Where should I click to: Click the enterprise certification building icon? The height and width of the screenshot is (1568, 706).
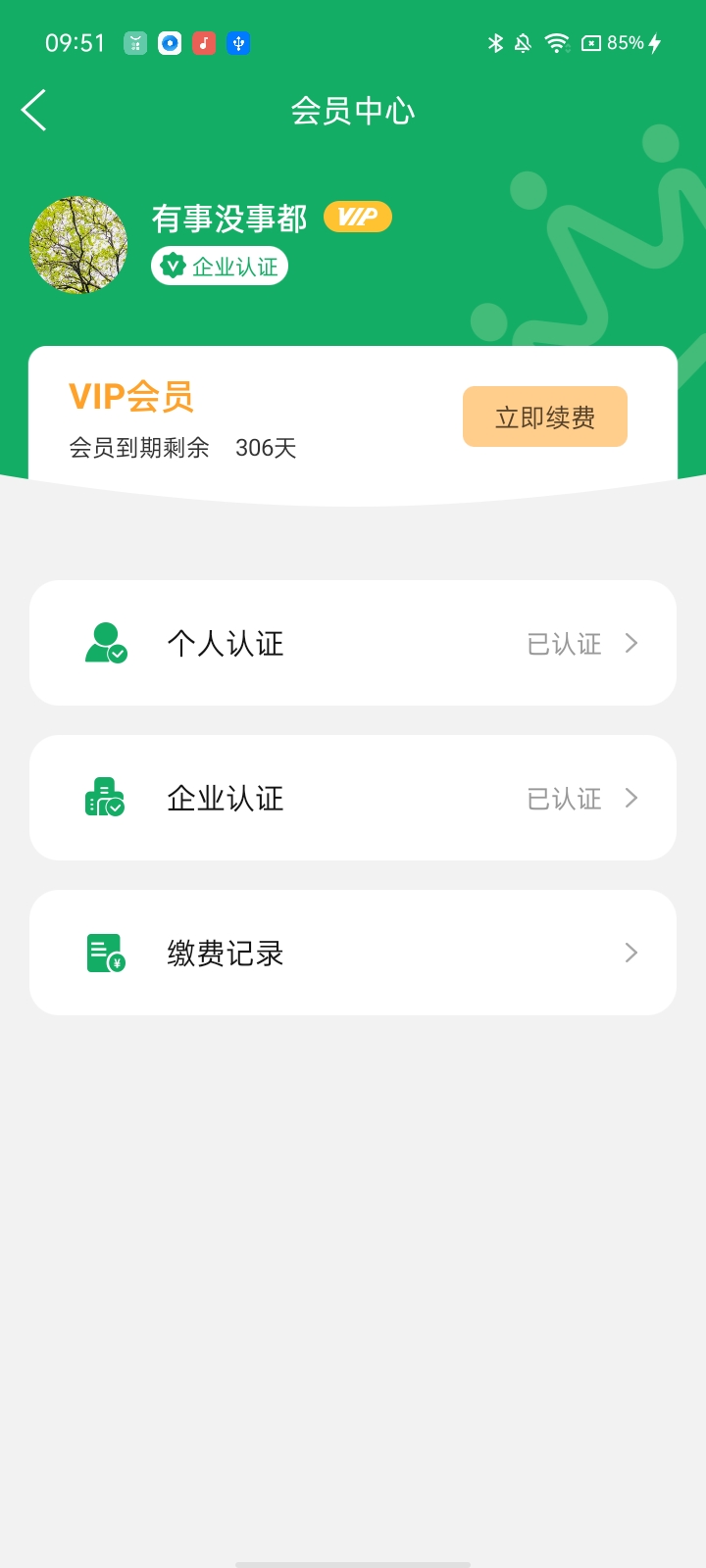105,797
